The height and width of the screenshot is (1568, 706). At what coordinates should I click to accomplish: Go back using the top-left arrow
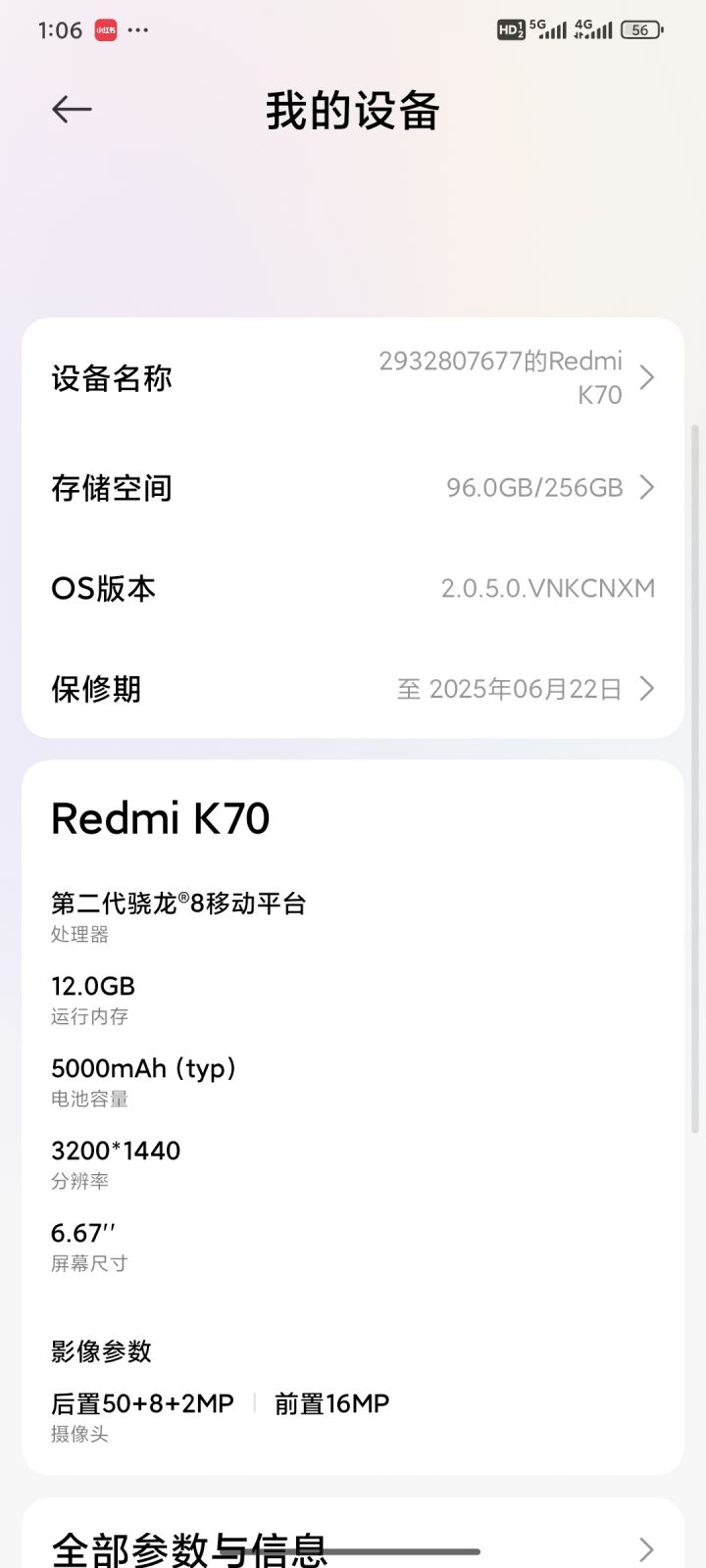[72, 109]
